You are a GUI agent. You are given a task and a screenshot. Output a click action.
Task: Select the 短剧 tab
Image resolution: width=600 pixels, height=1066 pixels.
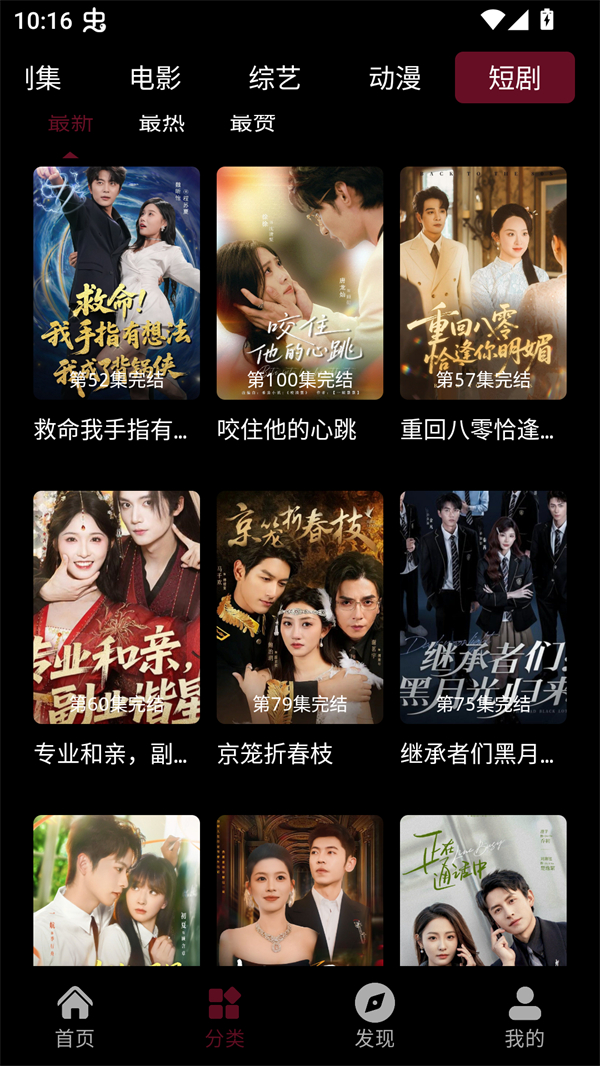pyautogui.click(x=514, y=78)
